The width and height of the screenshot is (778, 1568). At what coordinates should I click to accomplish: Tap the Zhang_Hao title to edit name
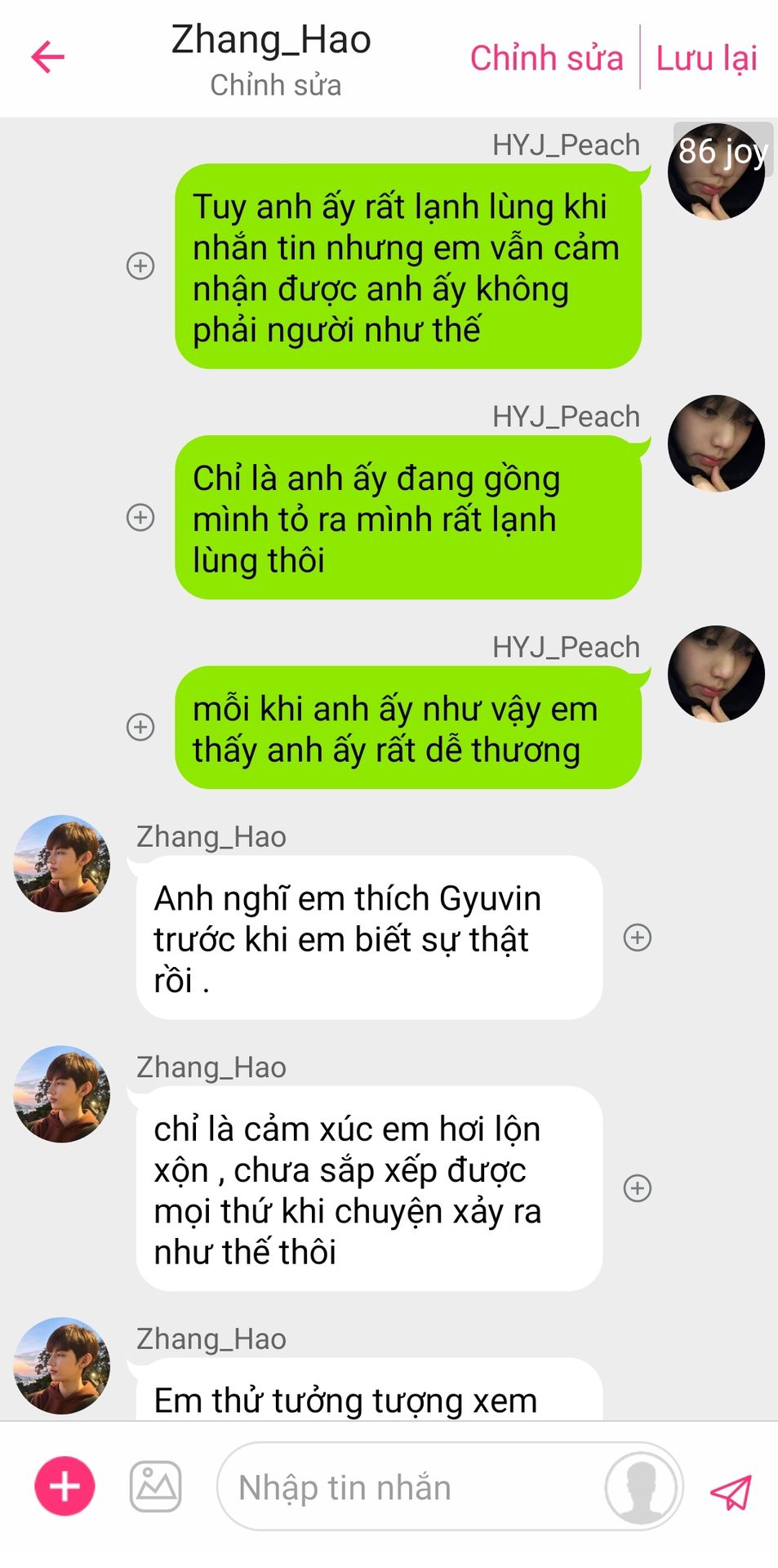[x=271, y=40]
